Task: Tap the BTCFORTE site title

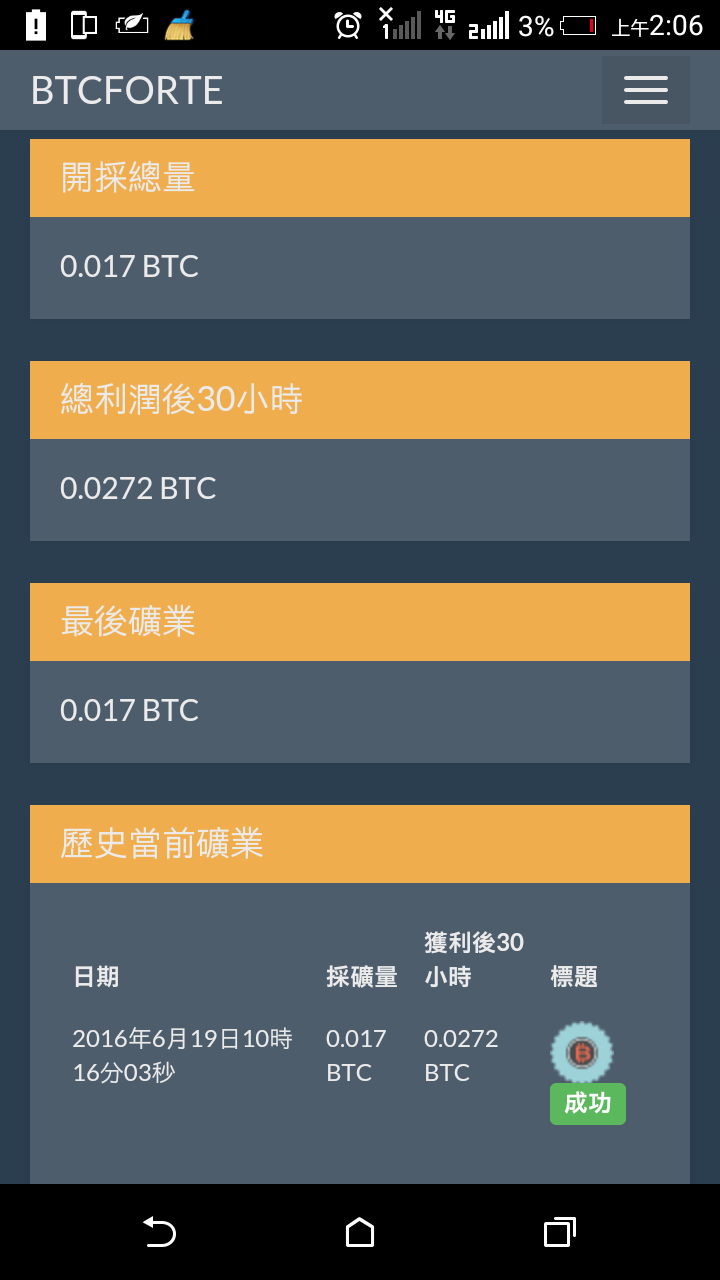Action: (x=127, y=91)
